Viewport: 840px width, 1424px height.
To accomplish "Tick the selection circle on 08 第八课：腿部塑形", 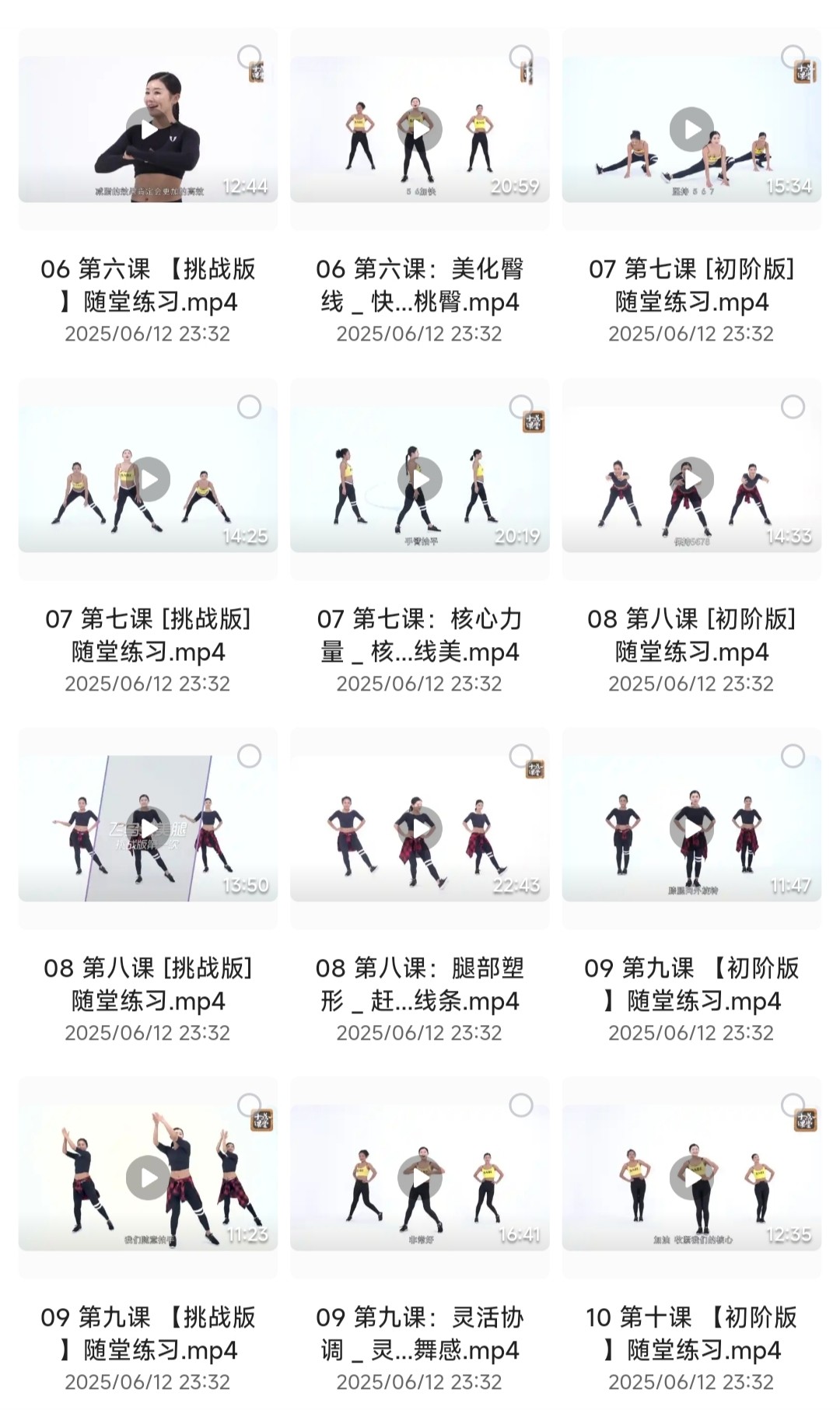I will click(x=520, y=756).
